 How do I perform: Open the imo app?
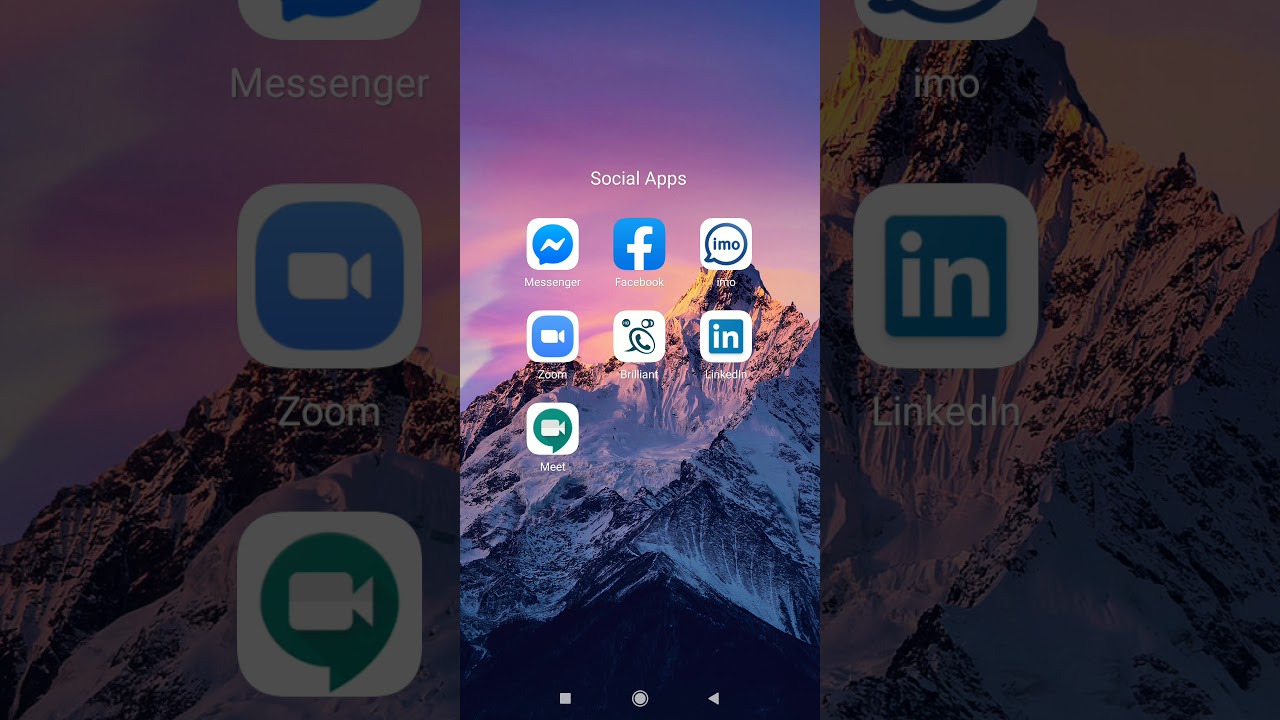[x=726, y=244]
